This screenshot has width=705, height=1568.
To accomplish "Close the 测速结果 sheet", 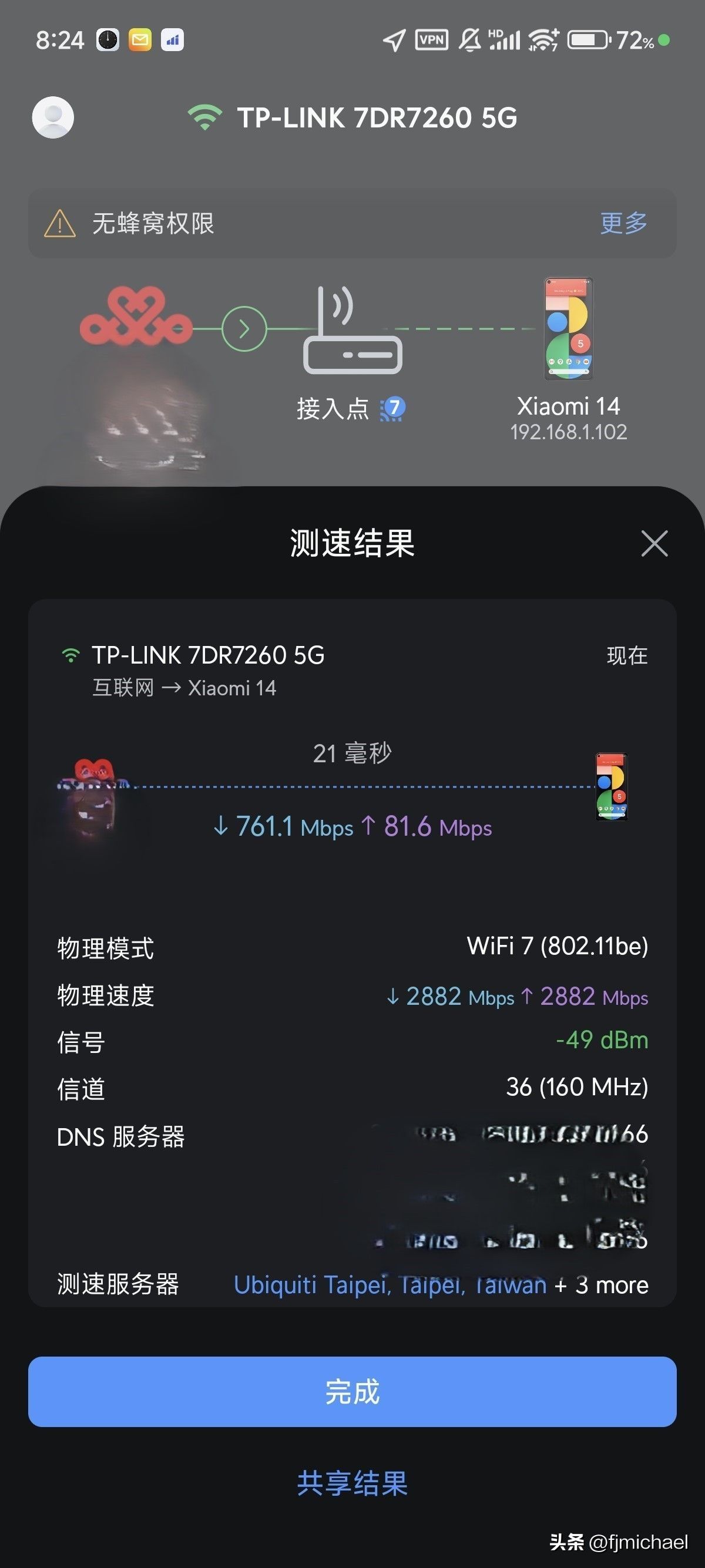I will pos(654,543).
